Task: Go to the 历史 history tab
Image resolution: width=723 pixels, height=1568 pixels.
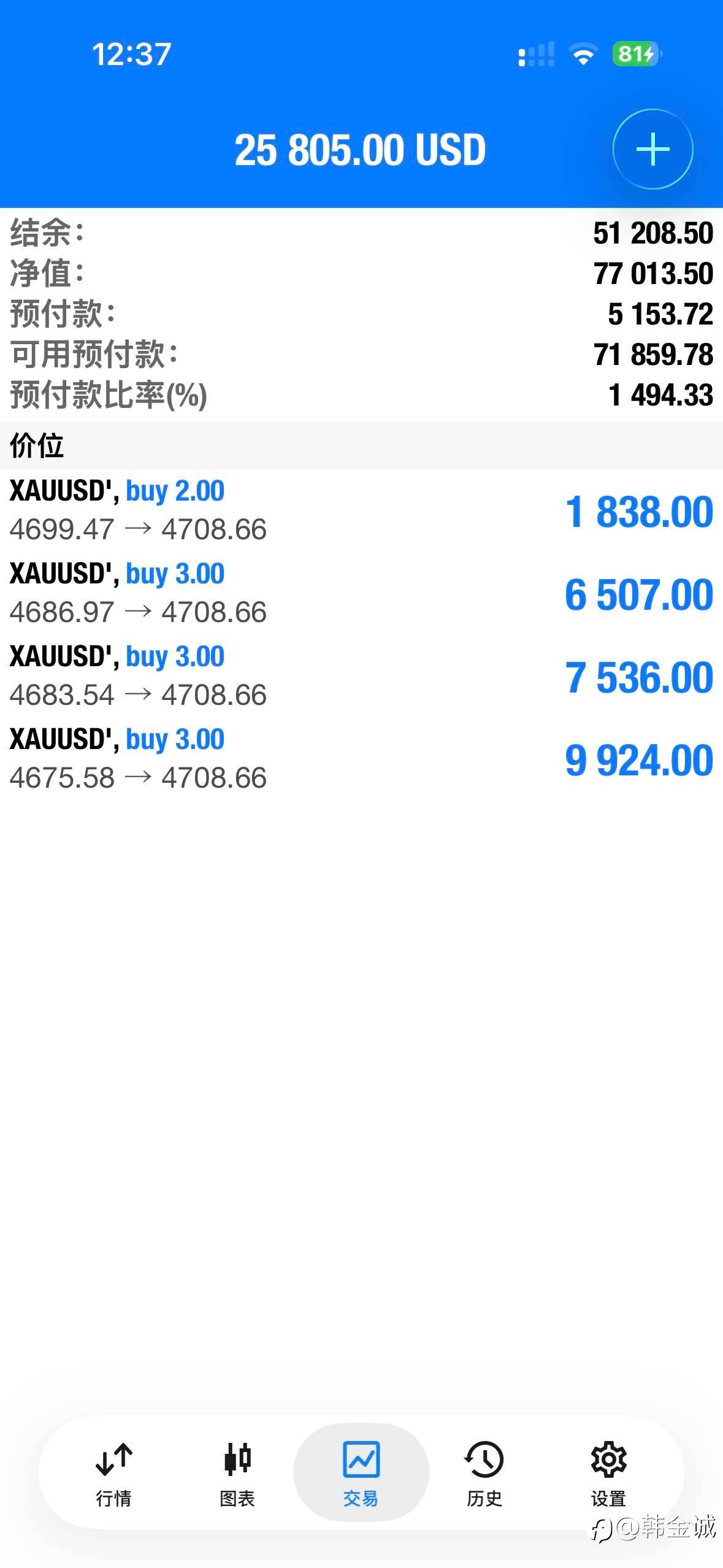Action: tap(484, 1474)
